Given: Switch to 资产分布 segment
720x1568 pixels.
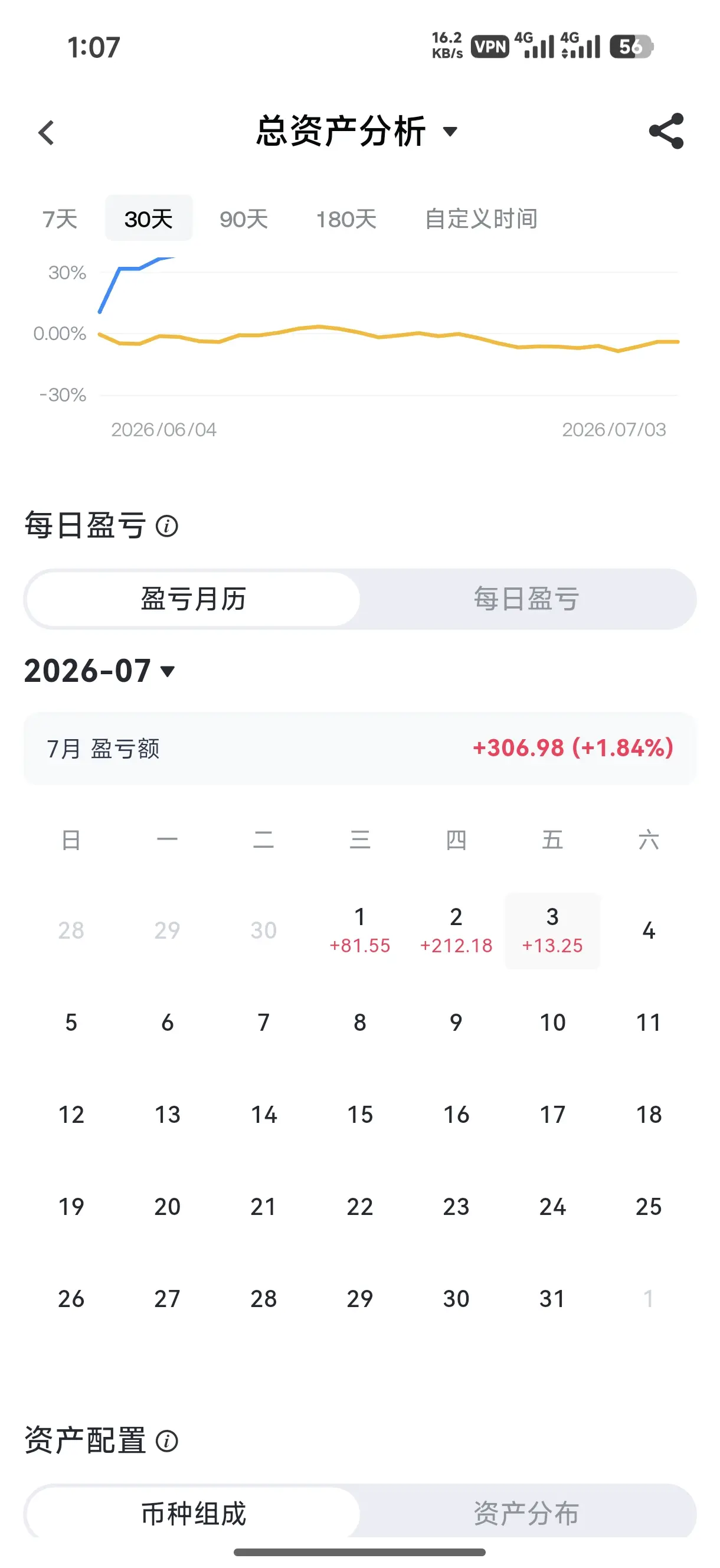Looking at the screenshot, I should [x=526, y=1513].
